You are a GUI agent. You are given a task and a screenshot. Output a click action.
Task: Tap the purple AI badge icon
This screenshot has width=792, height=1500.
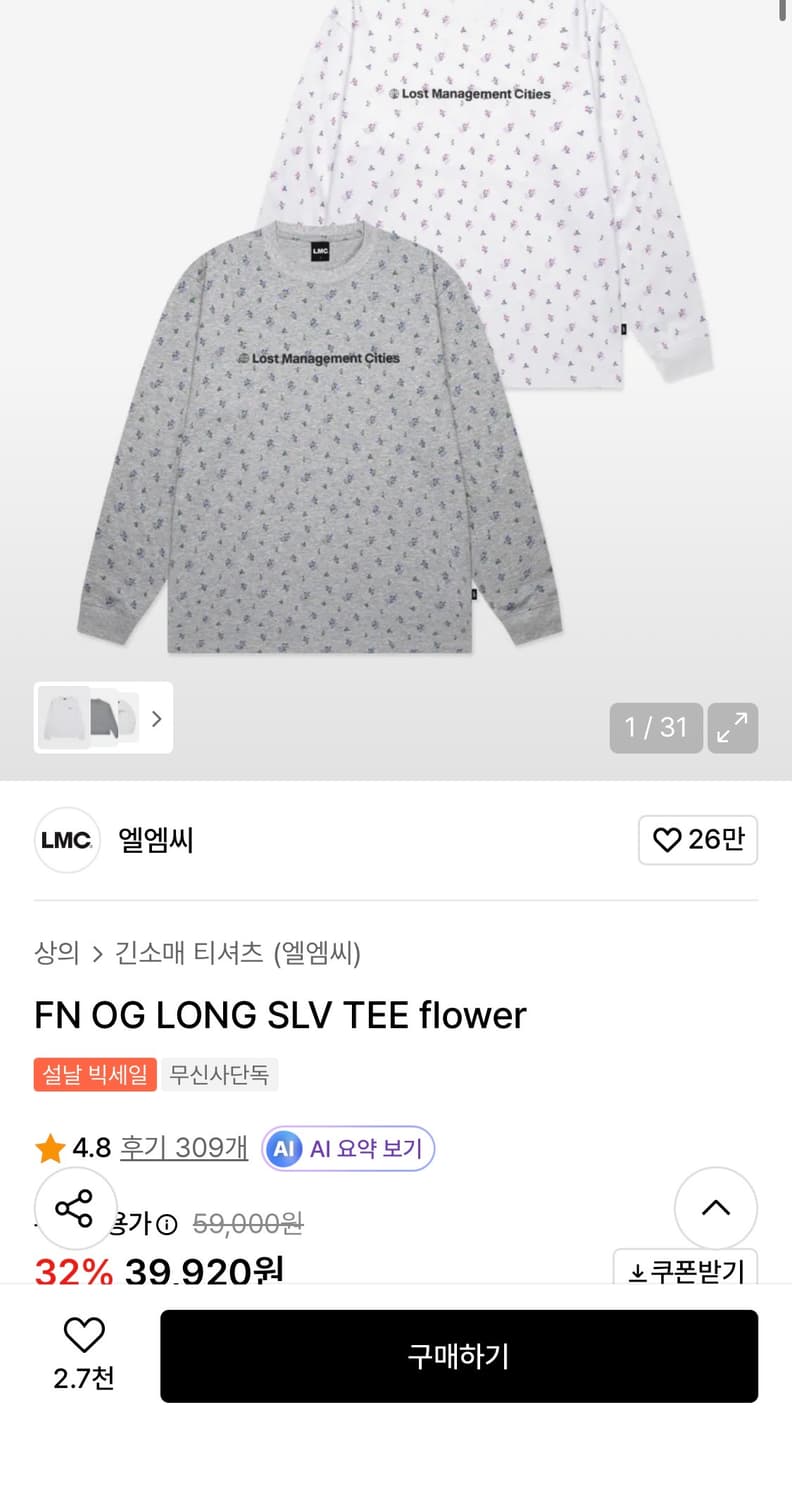coord(283,1149)
